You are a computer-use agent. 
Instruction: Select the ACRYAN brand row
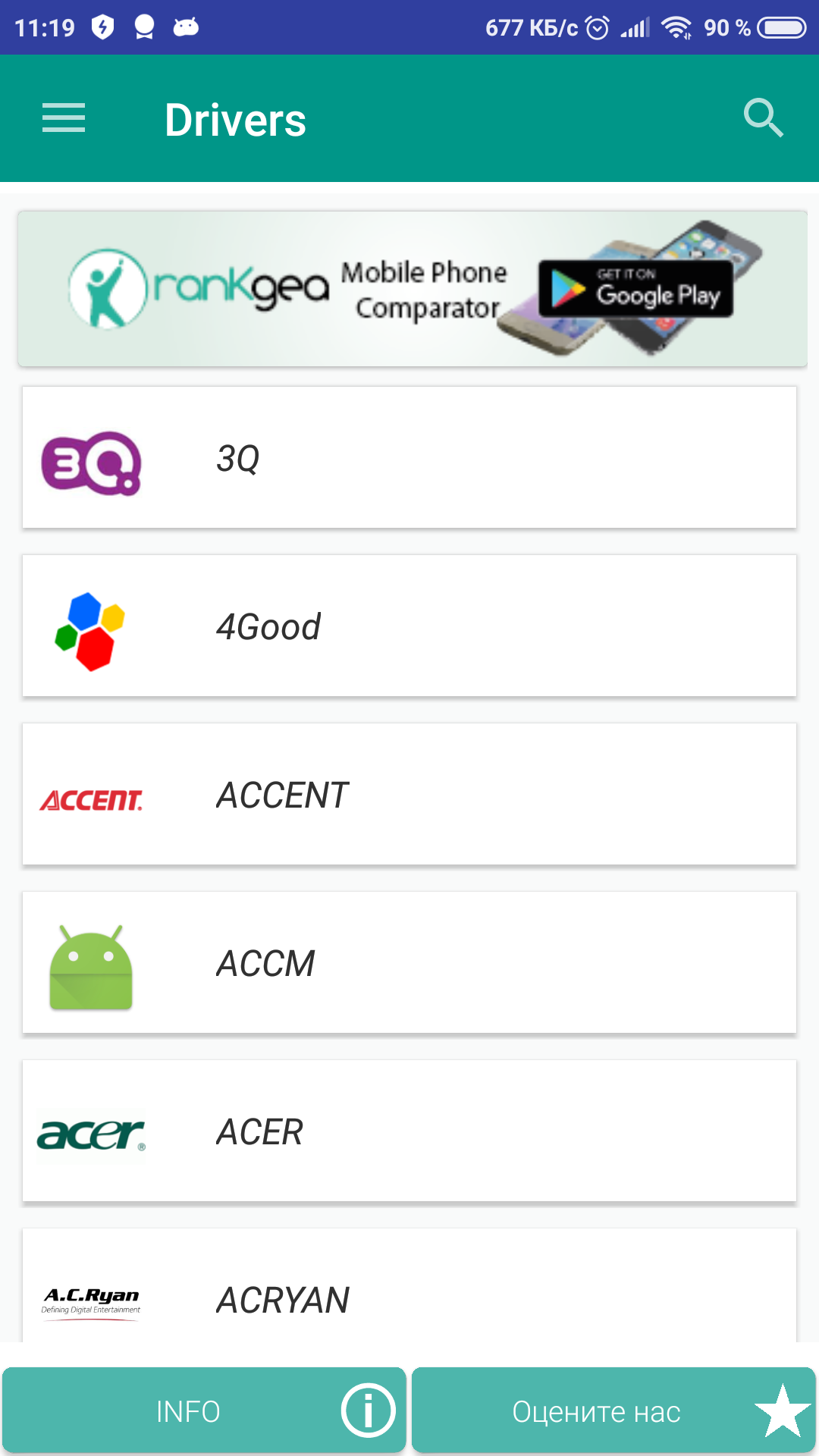tap(409, 1285)
